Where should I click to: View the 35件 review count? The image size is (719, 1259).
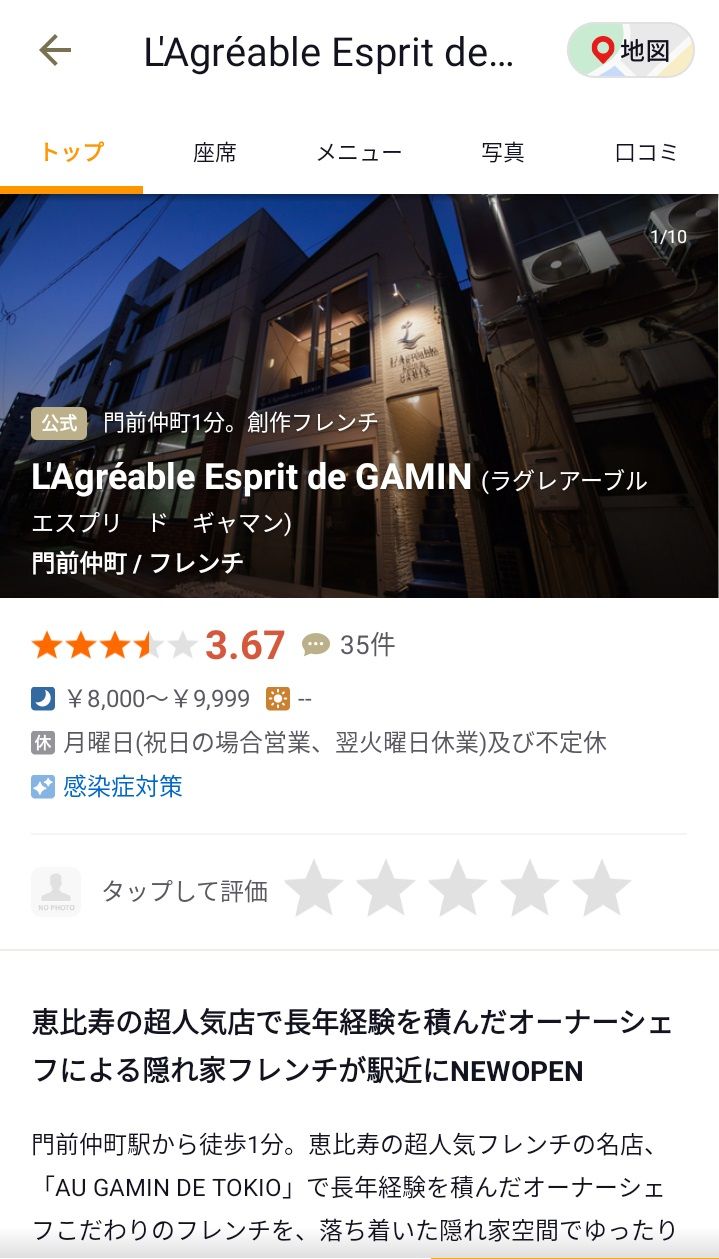pos(349,645)
